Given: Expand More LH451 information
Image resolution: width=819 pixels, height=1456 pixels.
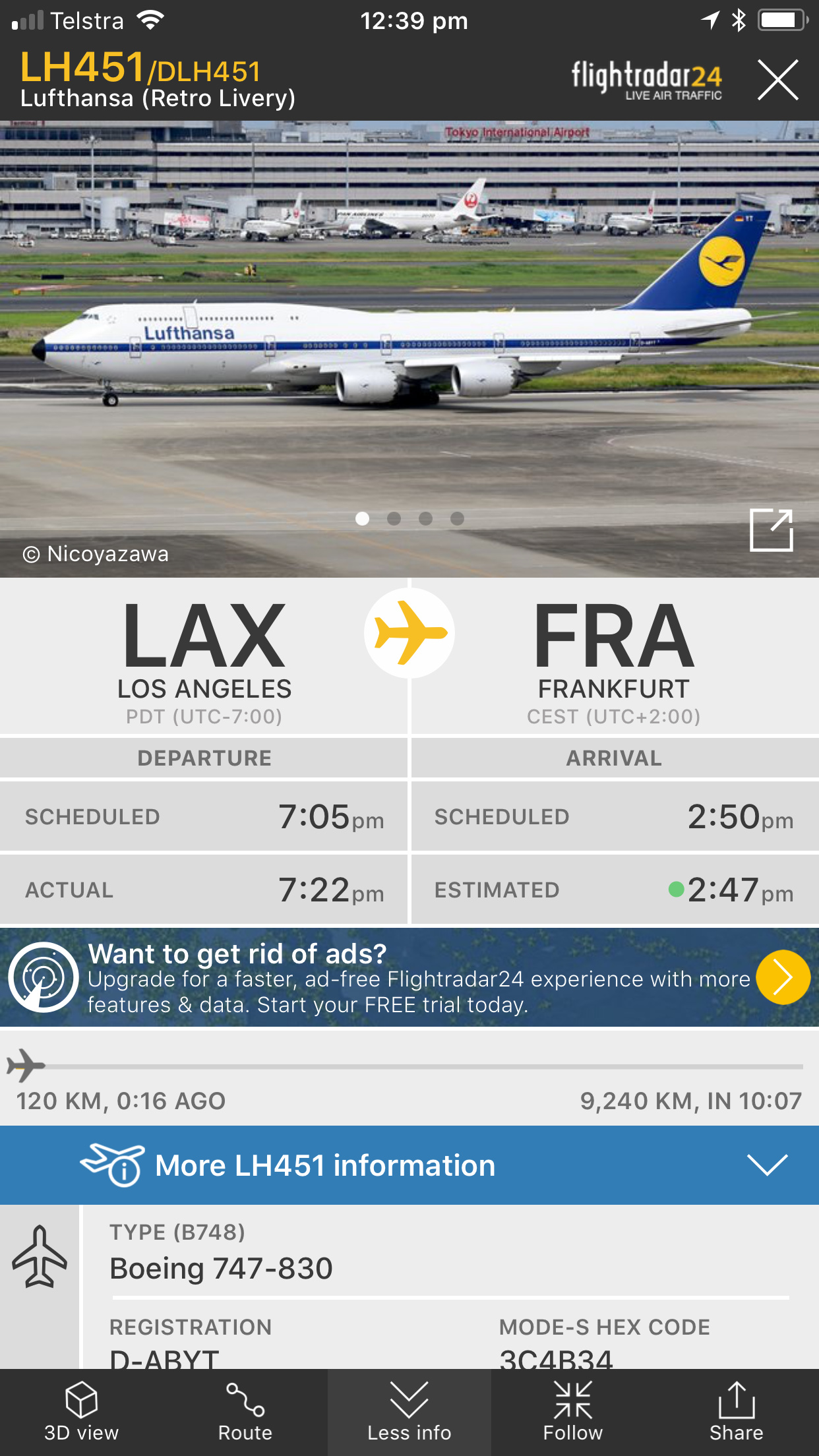Looking at the screenshot, I should [x=767, y=1165].
